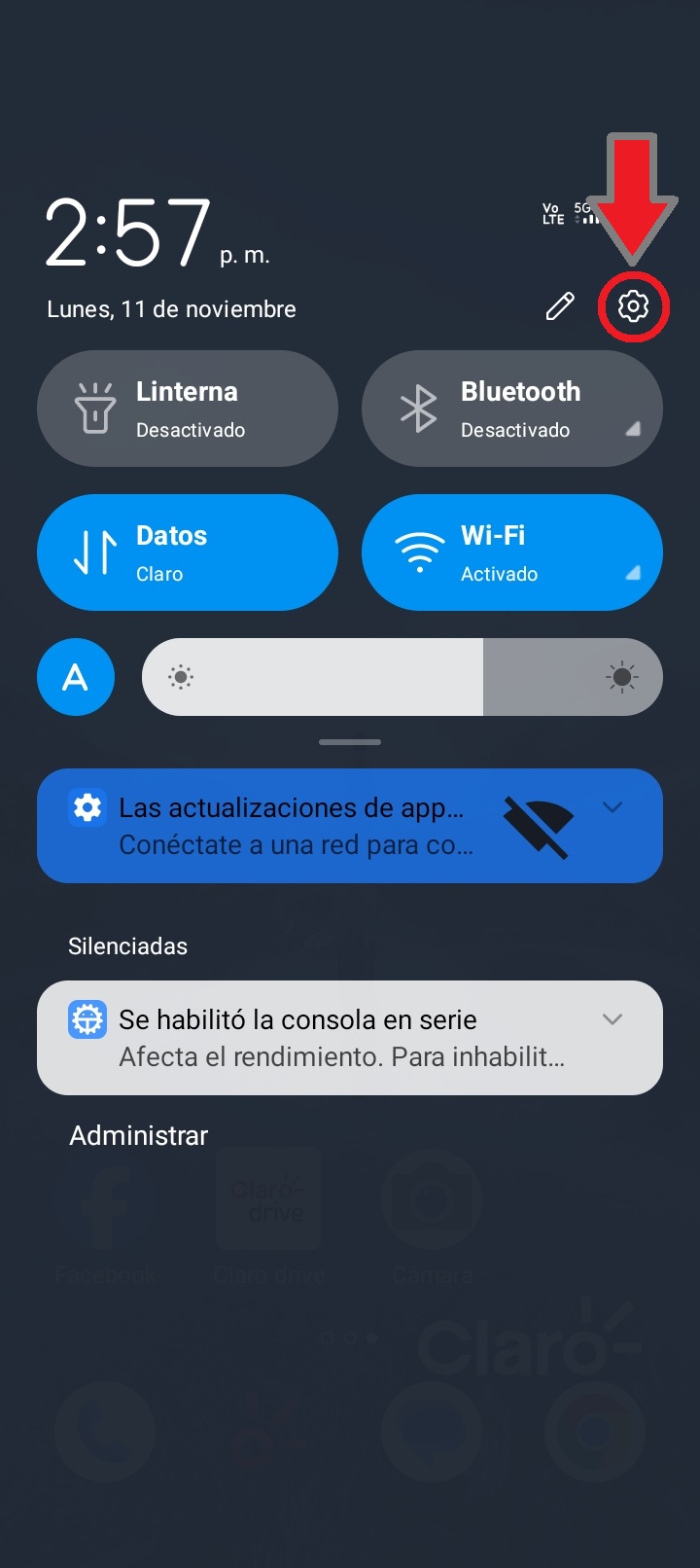Open Administrar notification settings
700x1568 pixels.
139,1135
